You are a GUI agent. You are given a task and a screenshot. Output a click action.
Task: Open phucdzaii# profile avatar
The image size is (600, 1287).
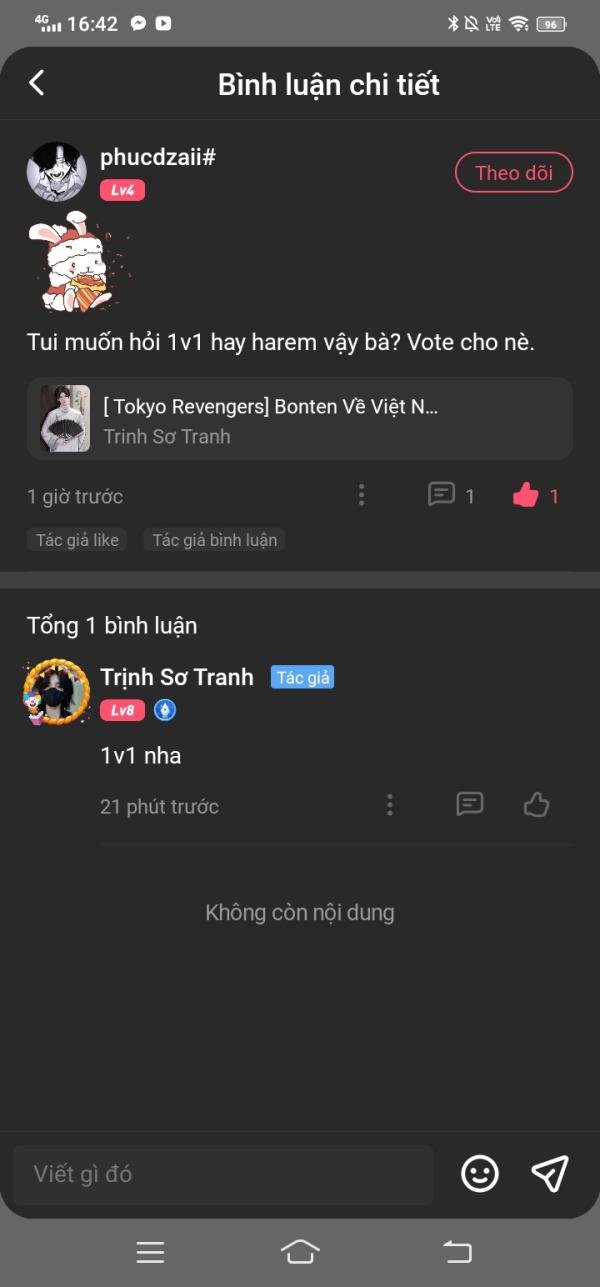(x=56, y=172)
